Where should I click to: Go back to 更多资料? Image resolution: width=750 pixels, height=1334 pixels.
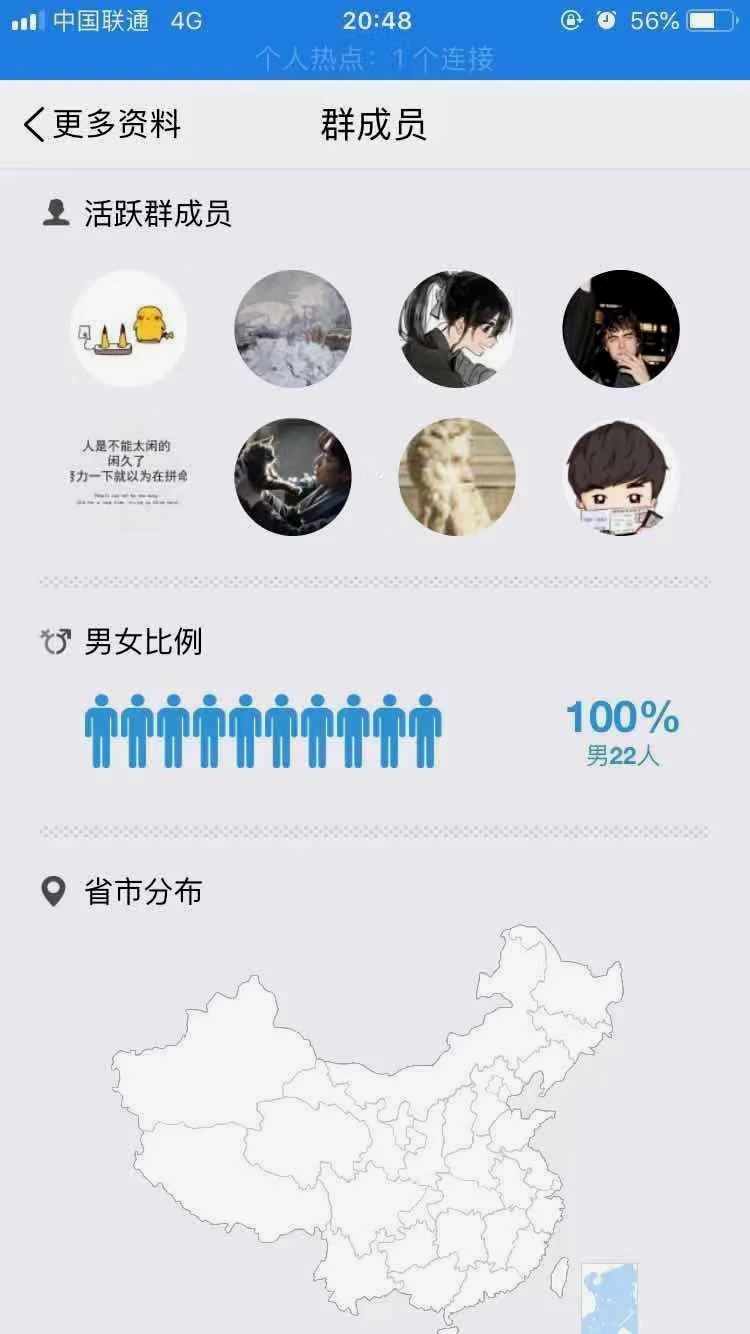pyautogui.click(x=102, y=125)
